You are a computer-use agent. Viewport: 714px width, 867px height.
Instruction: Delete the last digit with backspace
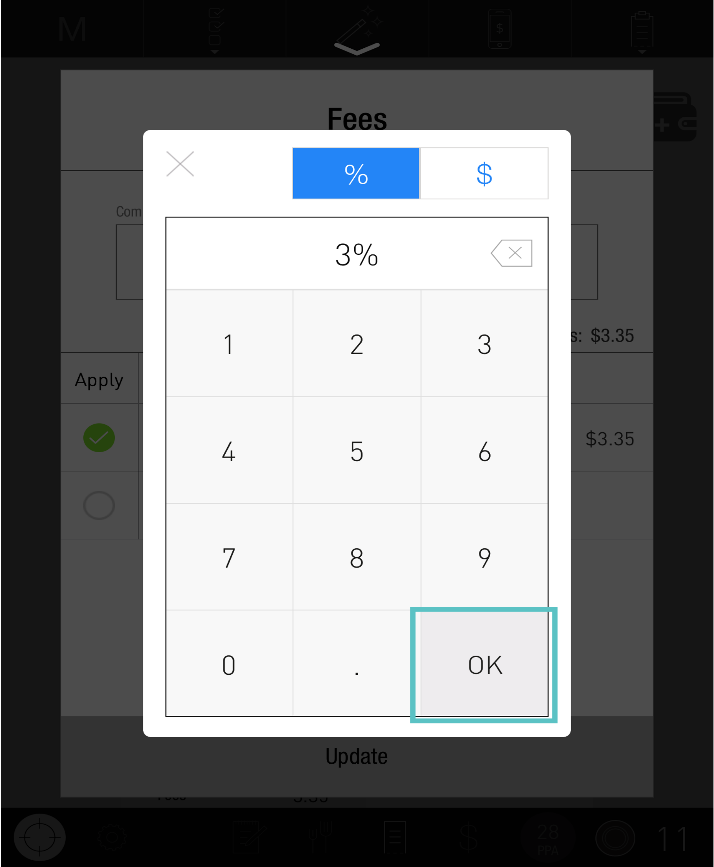[512, 254]
